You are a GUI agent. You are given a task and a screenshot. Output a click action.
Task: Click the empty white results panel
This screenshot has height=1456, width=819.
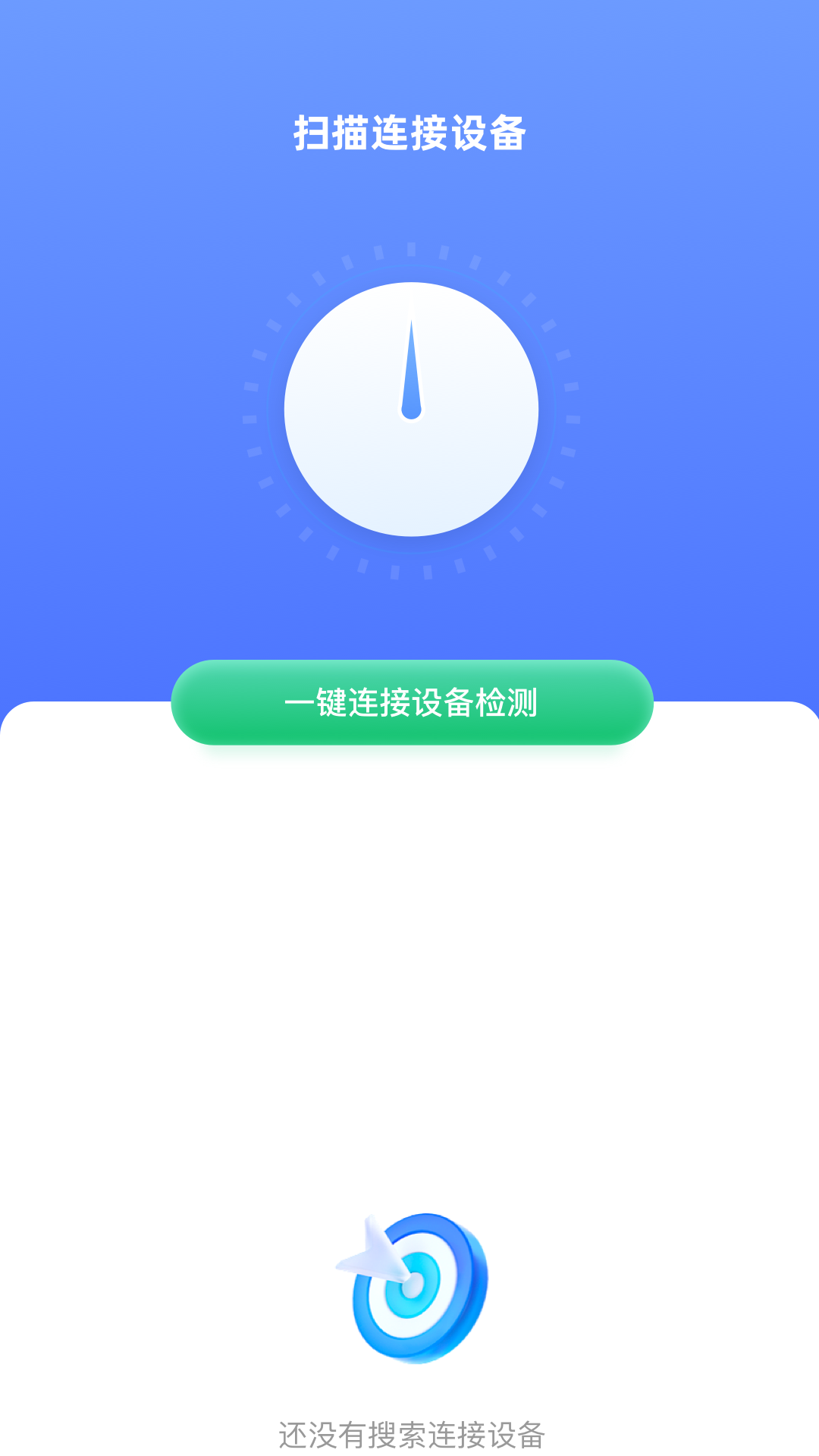click(x=409, y=948)
